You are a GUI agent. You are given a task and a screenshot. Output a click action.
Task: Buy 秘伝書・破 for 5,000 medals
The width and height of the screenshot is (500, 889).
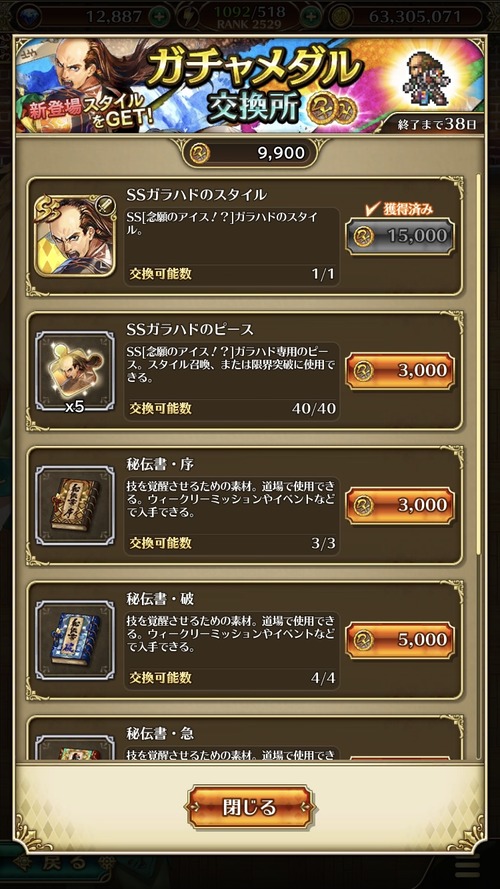400,640
